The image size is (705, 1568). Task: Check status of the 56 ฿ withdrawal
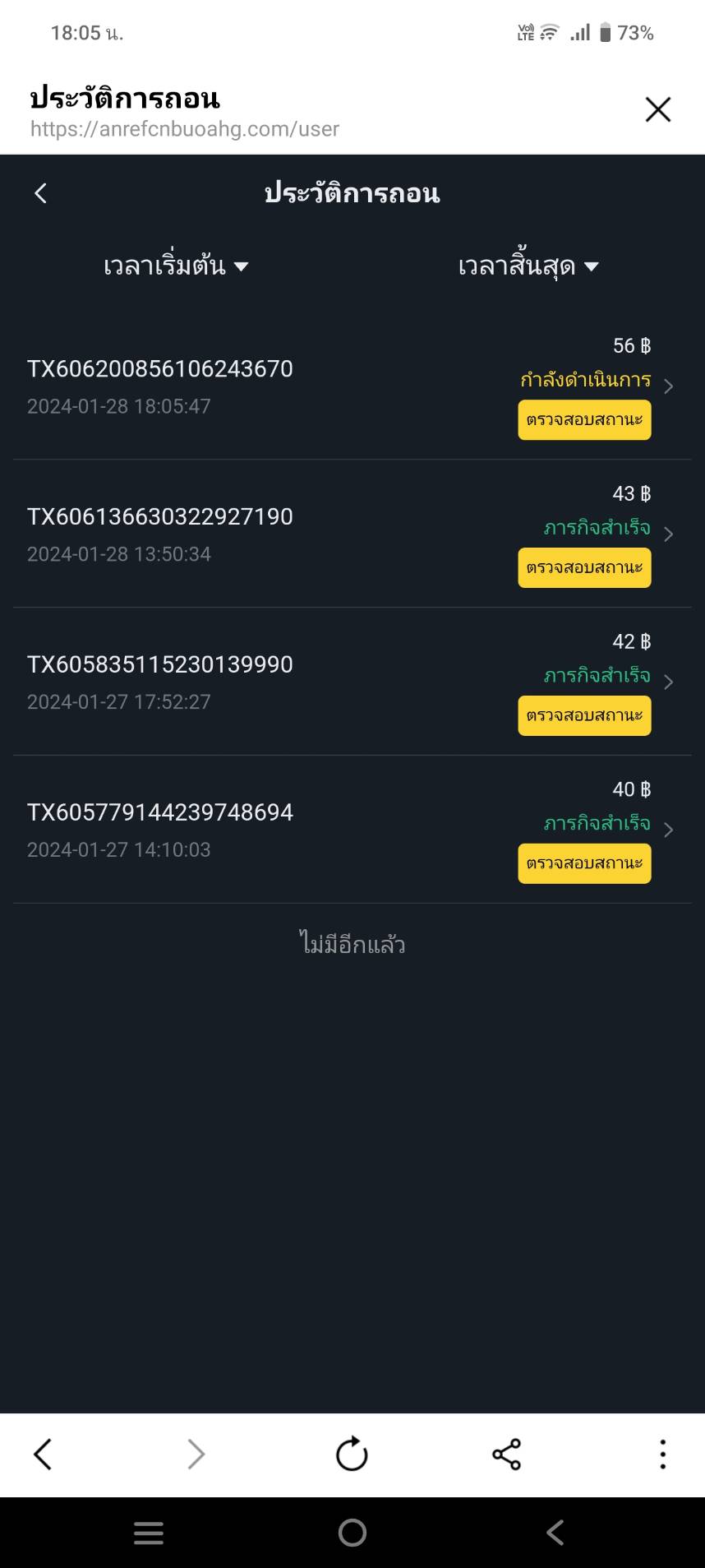[584, 420]
